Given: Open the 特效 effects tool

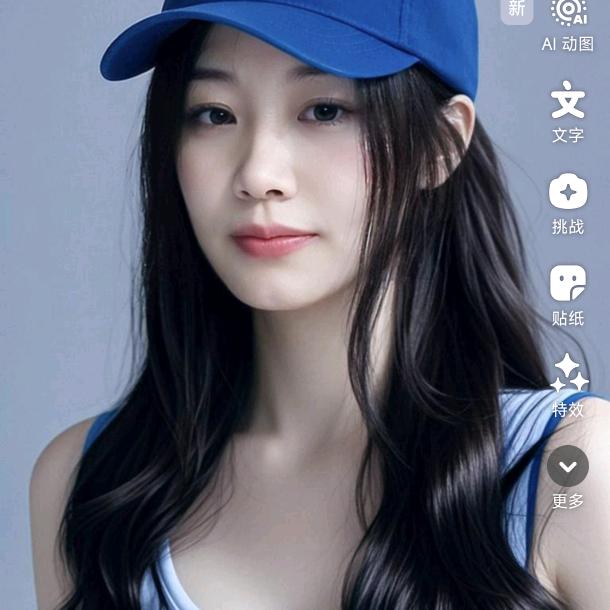Looking at the screenshot, I should (x=569, y=374).
